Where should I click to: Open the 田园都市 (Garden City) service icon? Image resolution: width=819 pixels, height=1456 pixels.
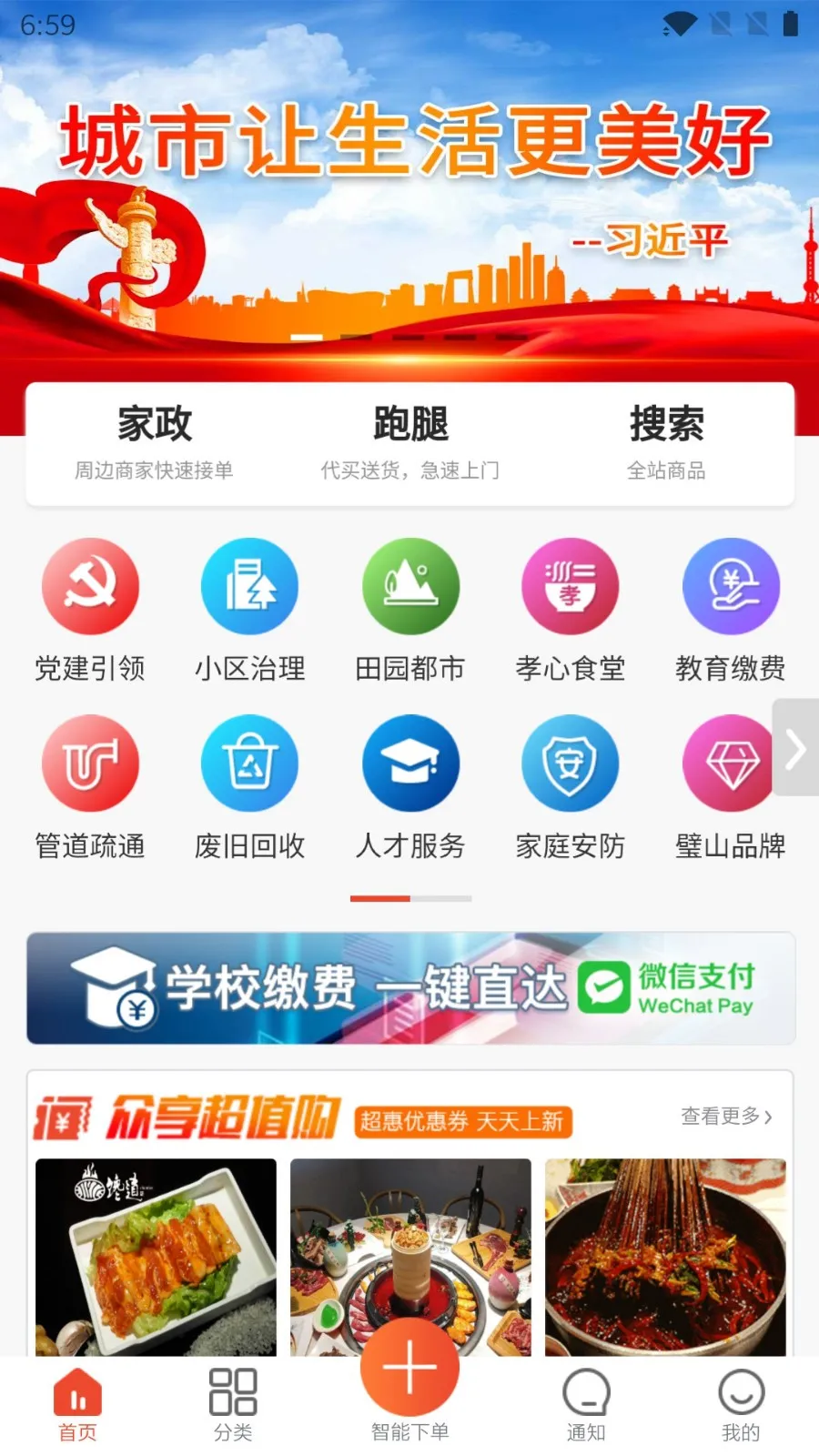[x=410, y=587]
